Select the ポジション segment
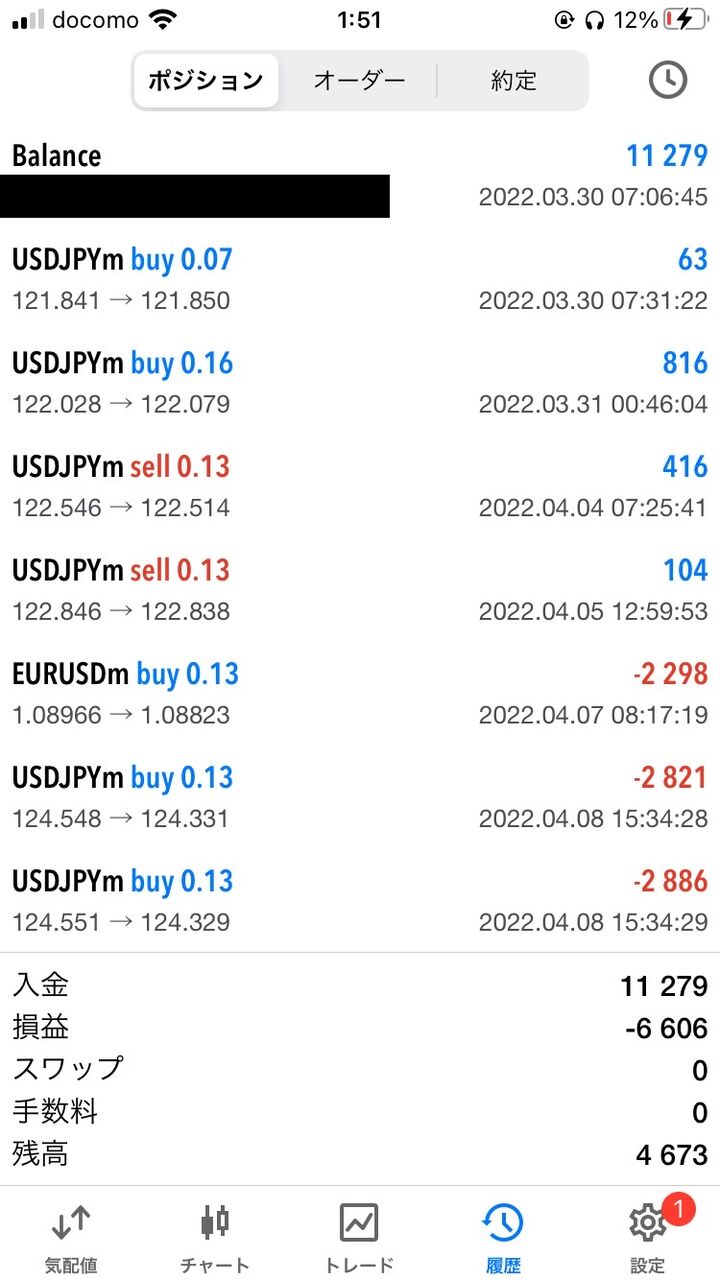This screenshot has height=1280, width=720. [206, 81]
